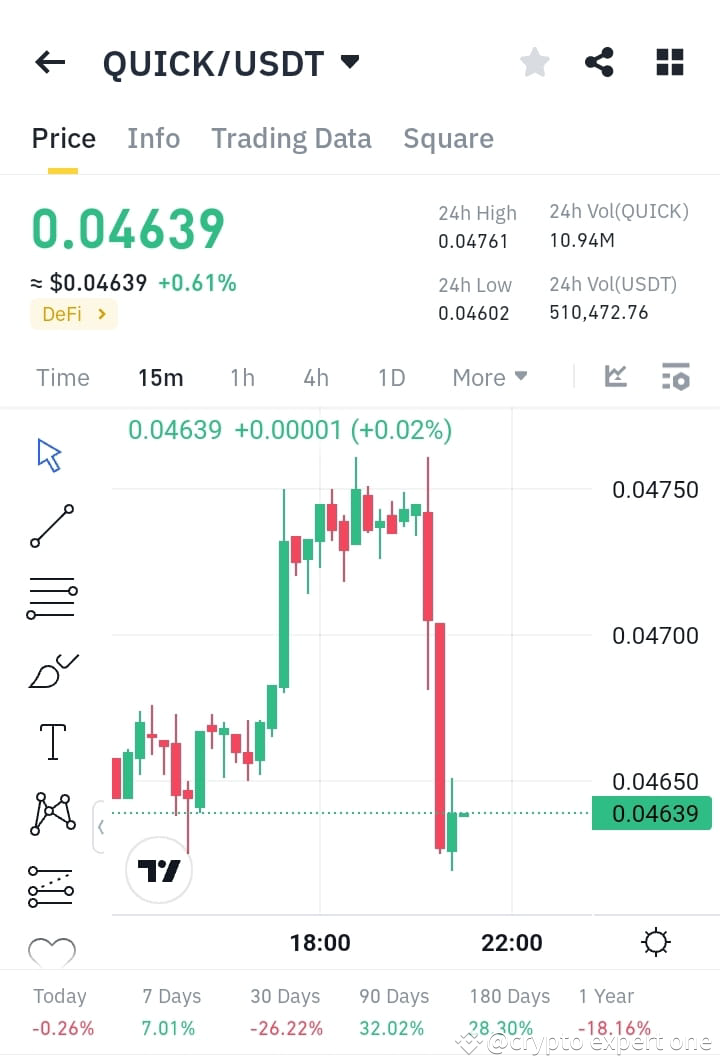Toggle the heart tool in the sidebar
The image size is (720, 1064).
(x=50, y=952)
